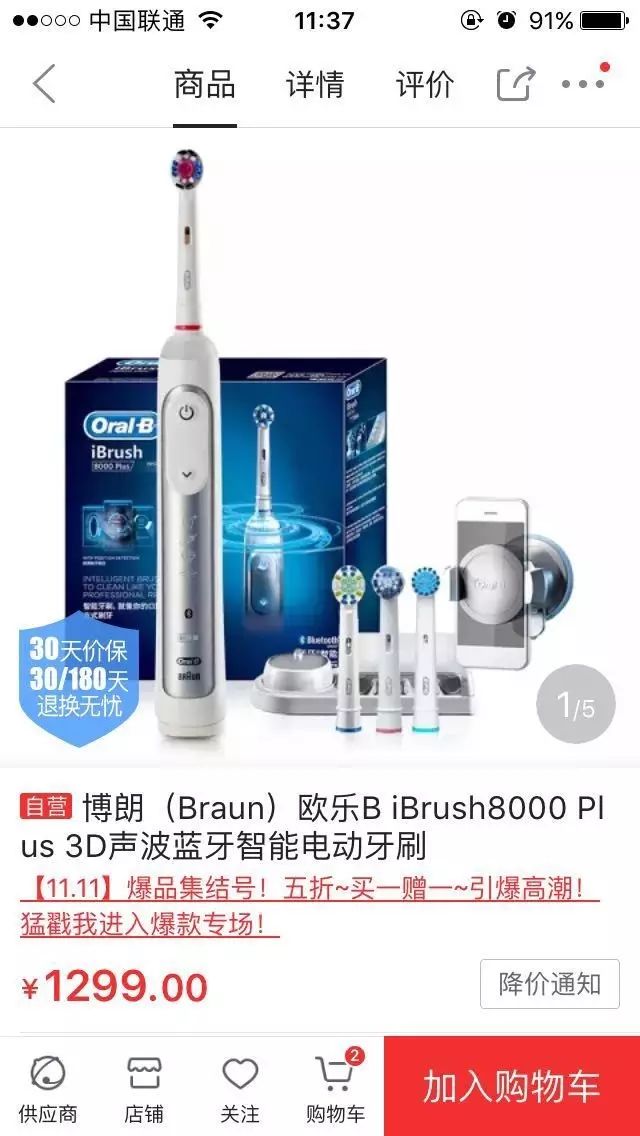Switch to the 评价 tab

(x=425, y=85)
